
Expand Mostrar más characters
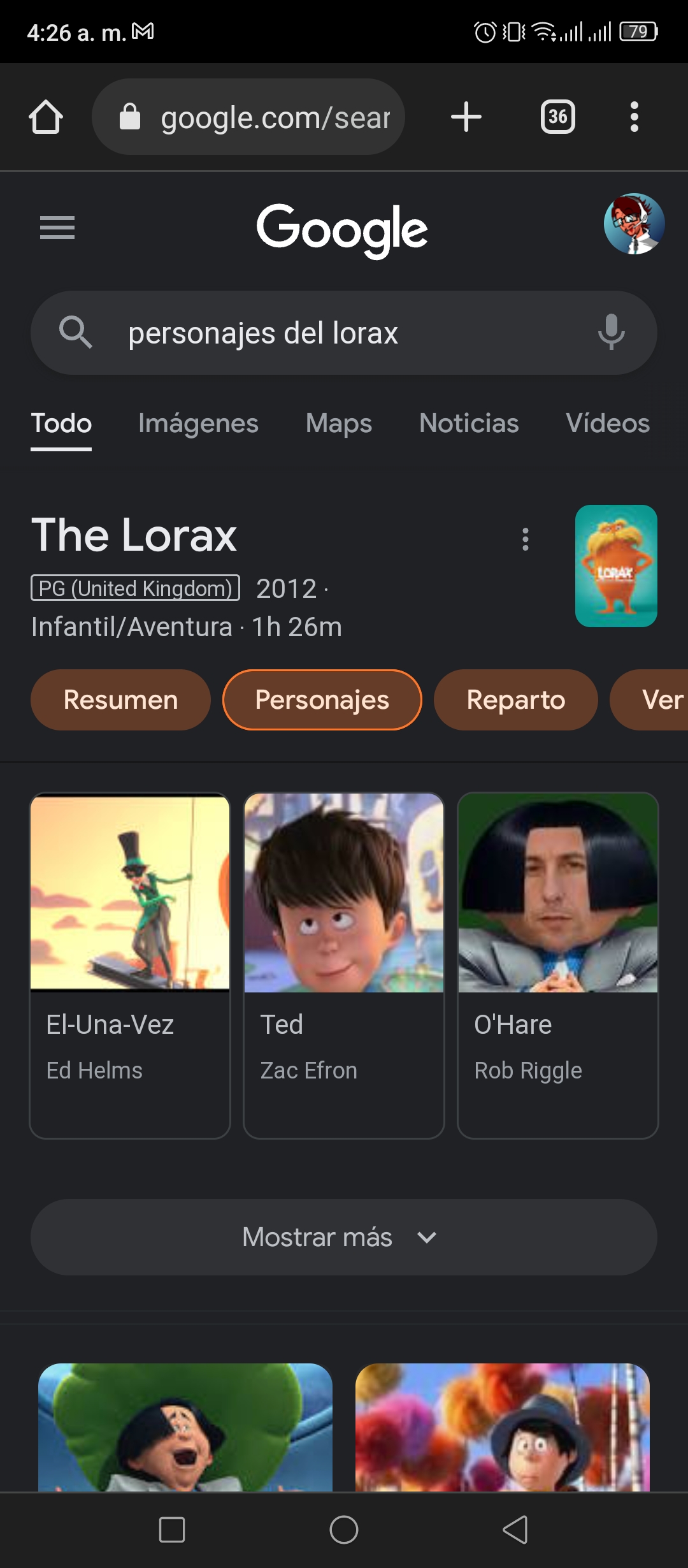pyautogui.click(x=344, y=1237)
